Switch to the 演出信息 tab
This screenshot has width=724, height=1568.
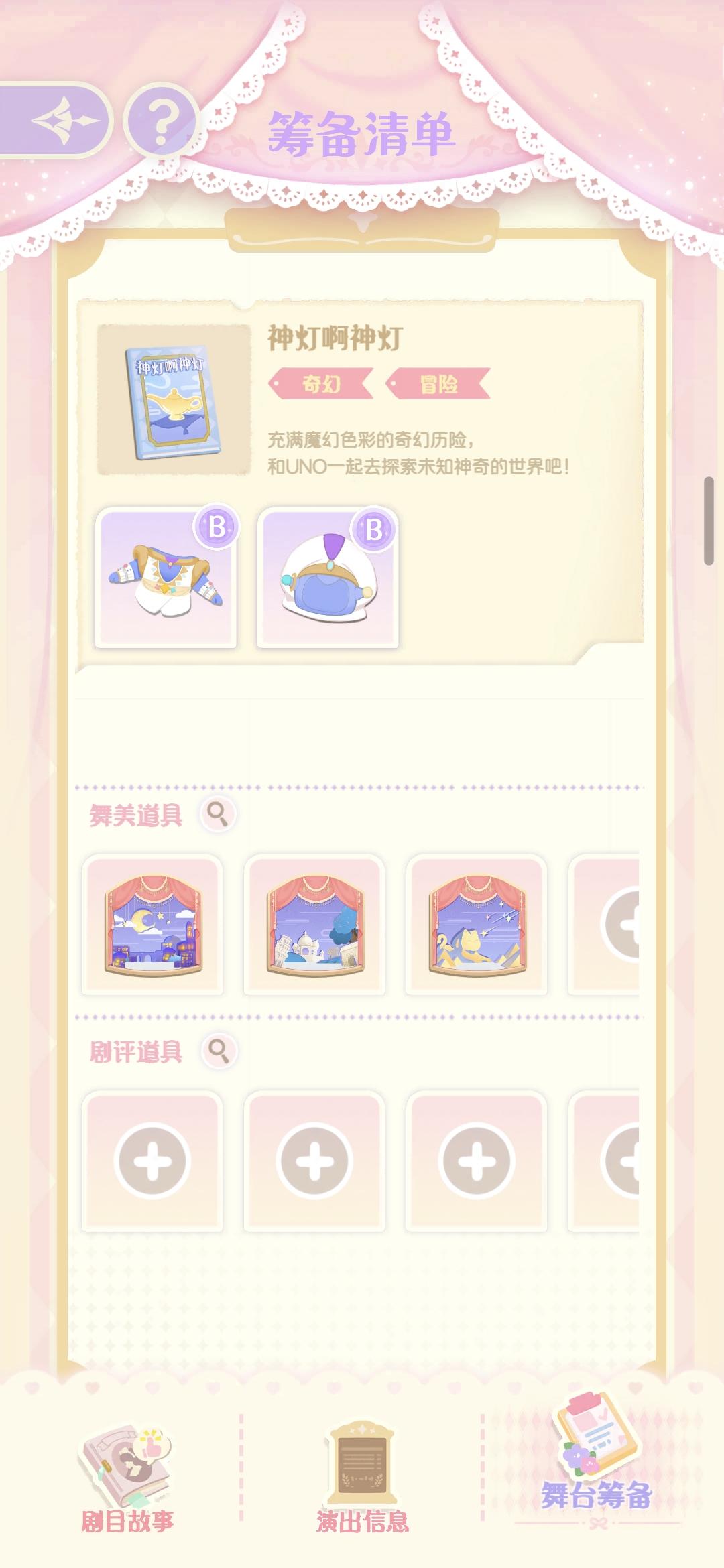tap(362, 1501)
